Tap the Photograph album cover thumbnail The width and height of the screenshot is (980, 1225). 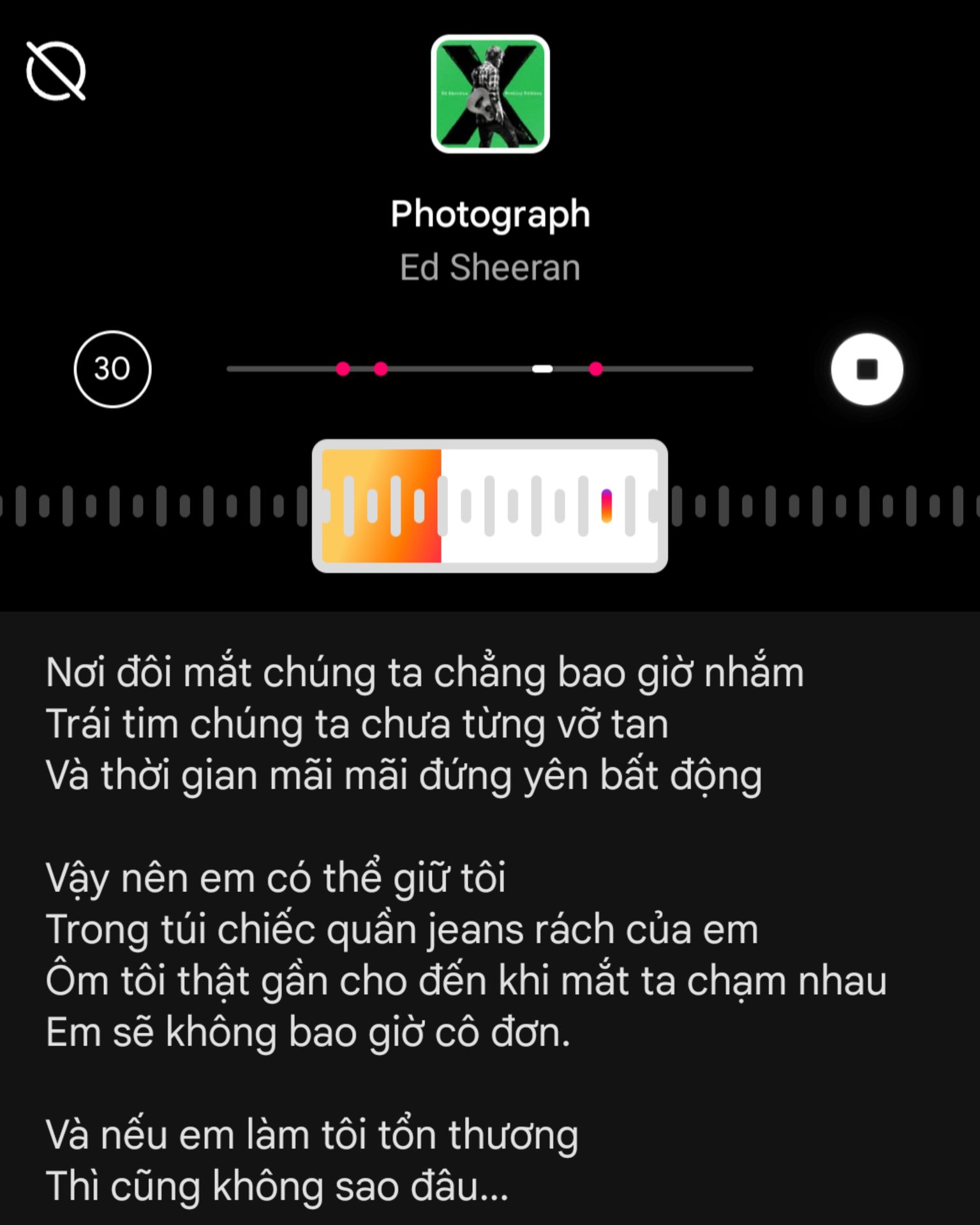coord(490,94)
